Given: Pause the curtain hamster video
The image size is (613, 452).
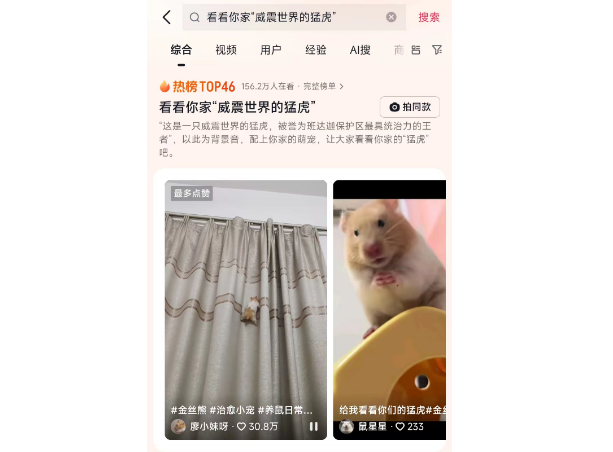Looking at the screenshot, I should (314, 427).
